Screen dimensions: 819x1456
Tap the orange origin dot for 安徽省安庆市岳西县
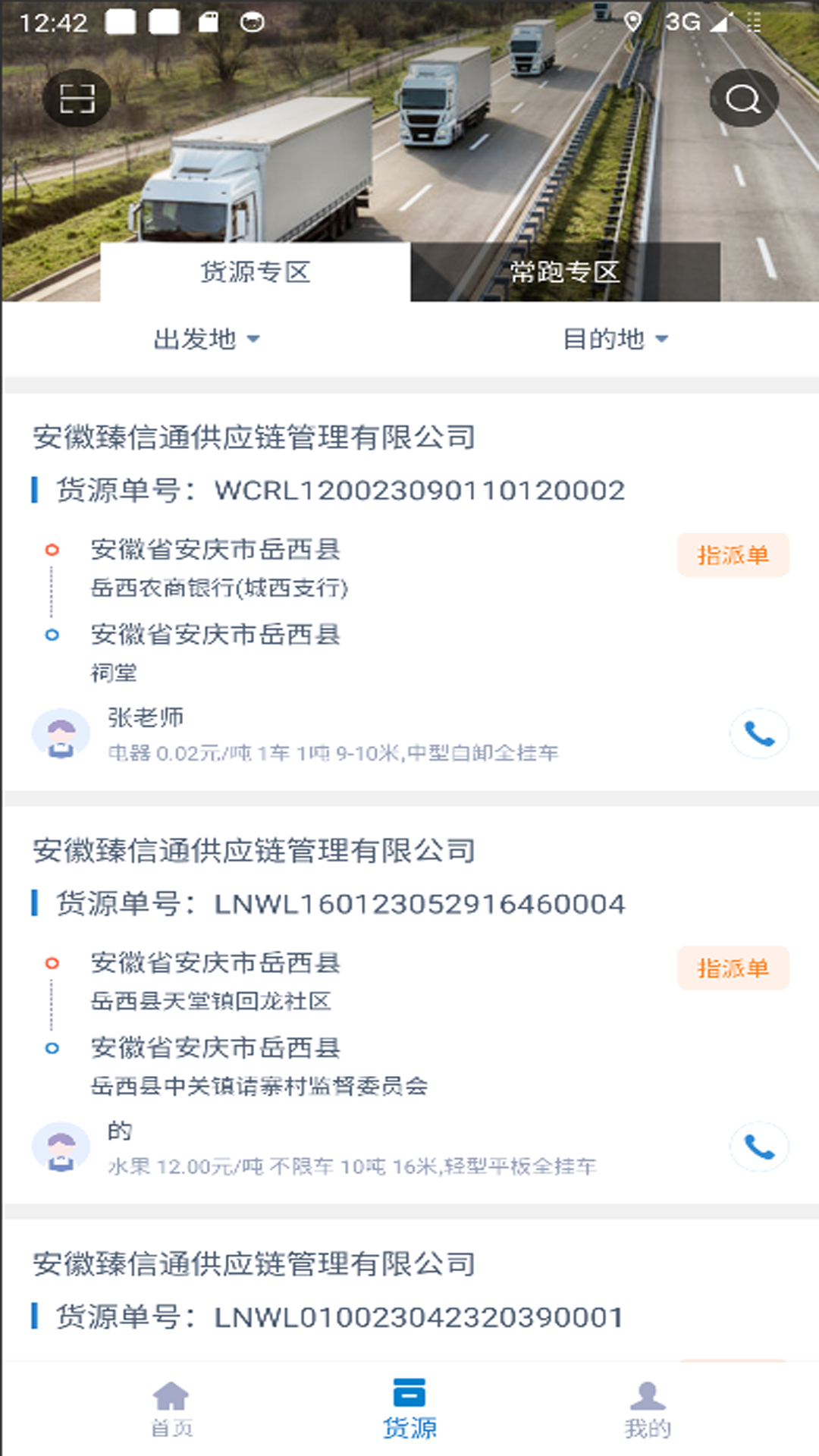pos(52,548)
